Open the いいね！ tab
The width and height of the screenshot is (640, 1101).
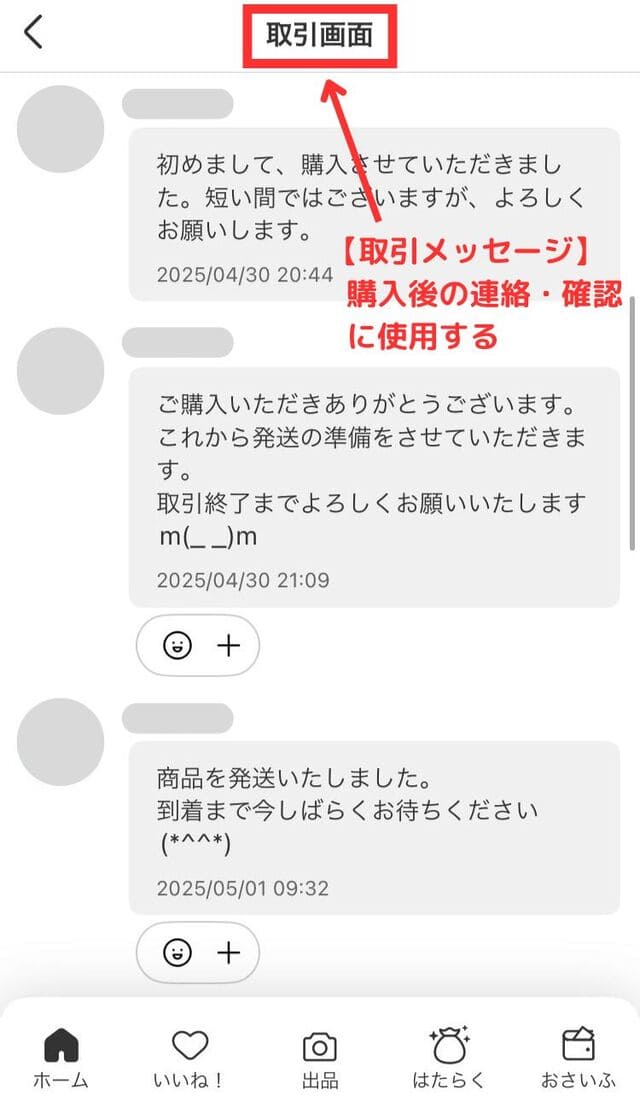[x=189, y=1058]
